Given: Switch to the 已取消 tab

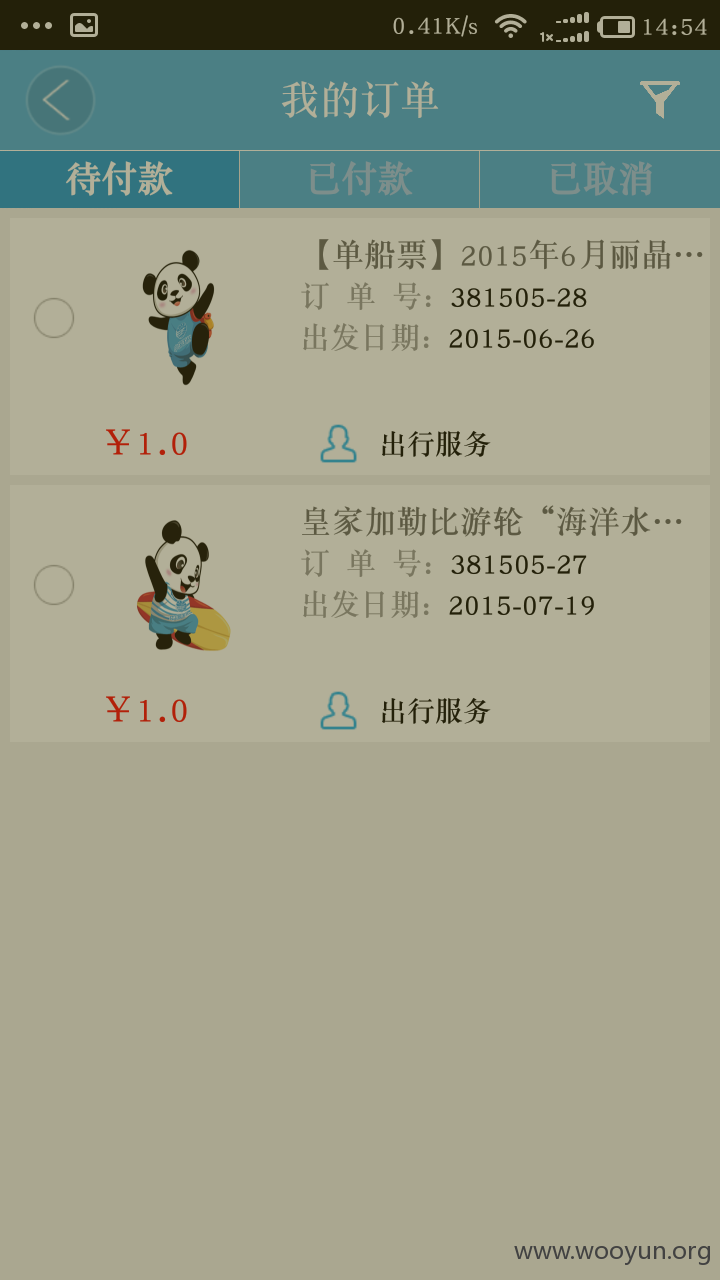Looking at the screenshot, I should pos(600,180).
